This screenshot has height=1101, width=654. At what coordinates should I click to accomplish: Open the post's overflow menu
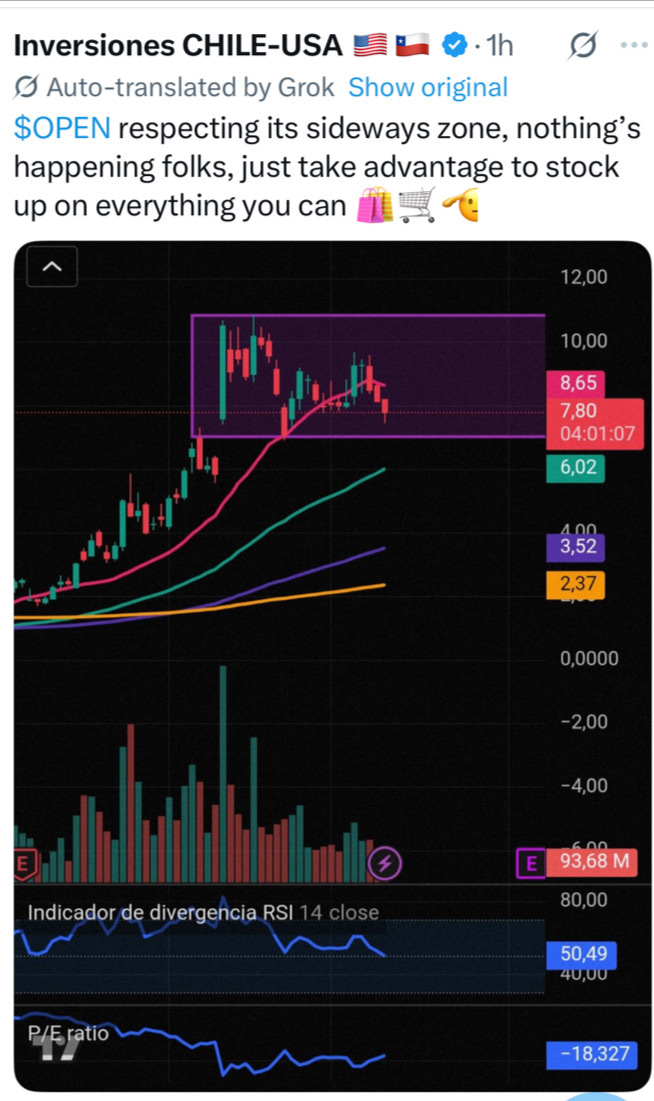(633, 45)
